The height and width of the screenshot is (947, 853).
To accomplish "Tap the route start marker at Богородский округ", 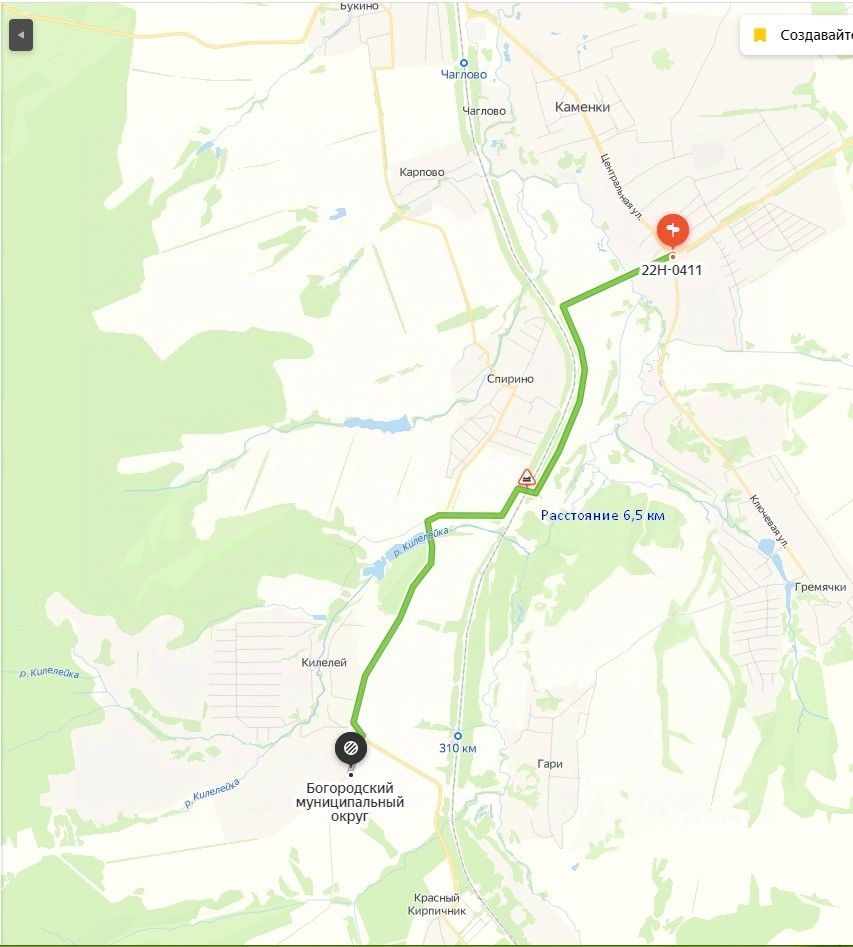I will click(351, 747).
